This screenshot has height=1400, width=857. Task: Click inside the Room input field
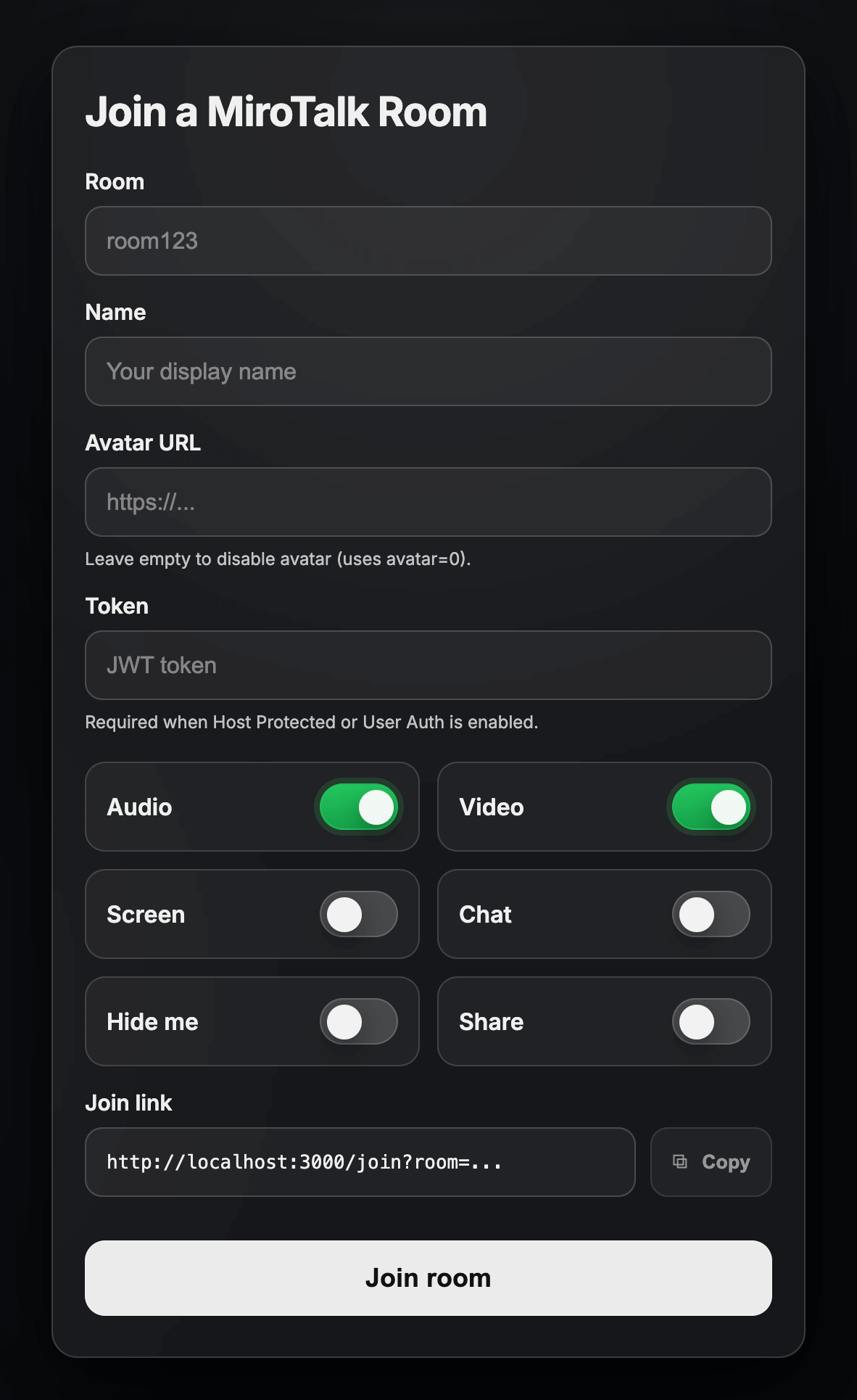(x=428, y=241)
